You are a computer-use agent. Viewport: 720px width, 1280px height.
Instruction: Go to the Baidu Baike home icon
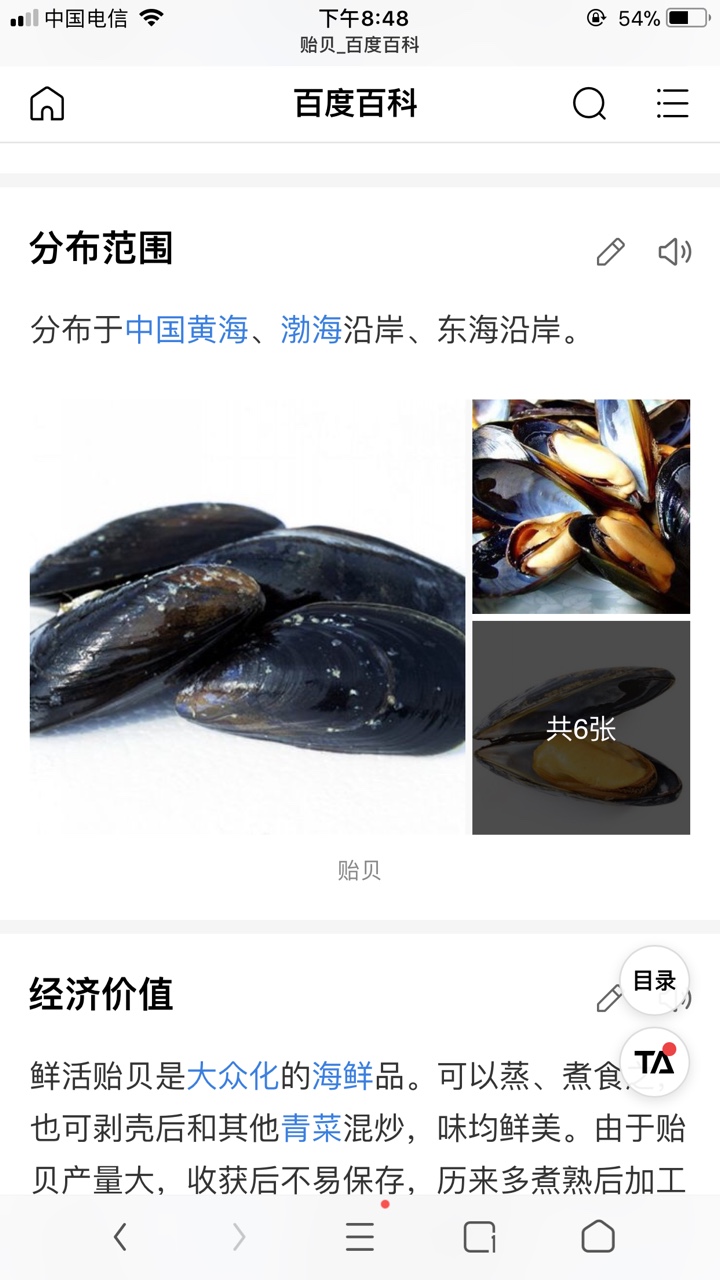pos(47,103)
